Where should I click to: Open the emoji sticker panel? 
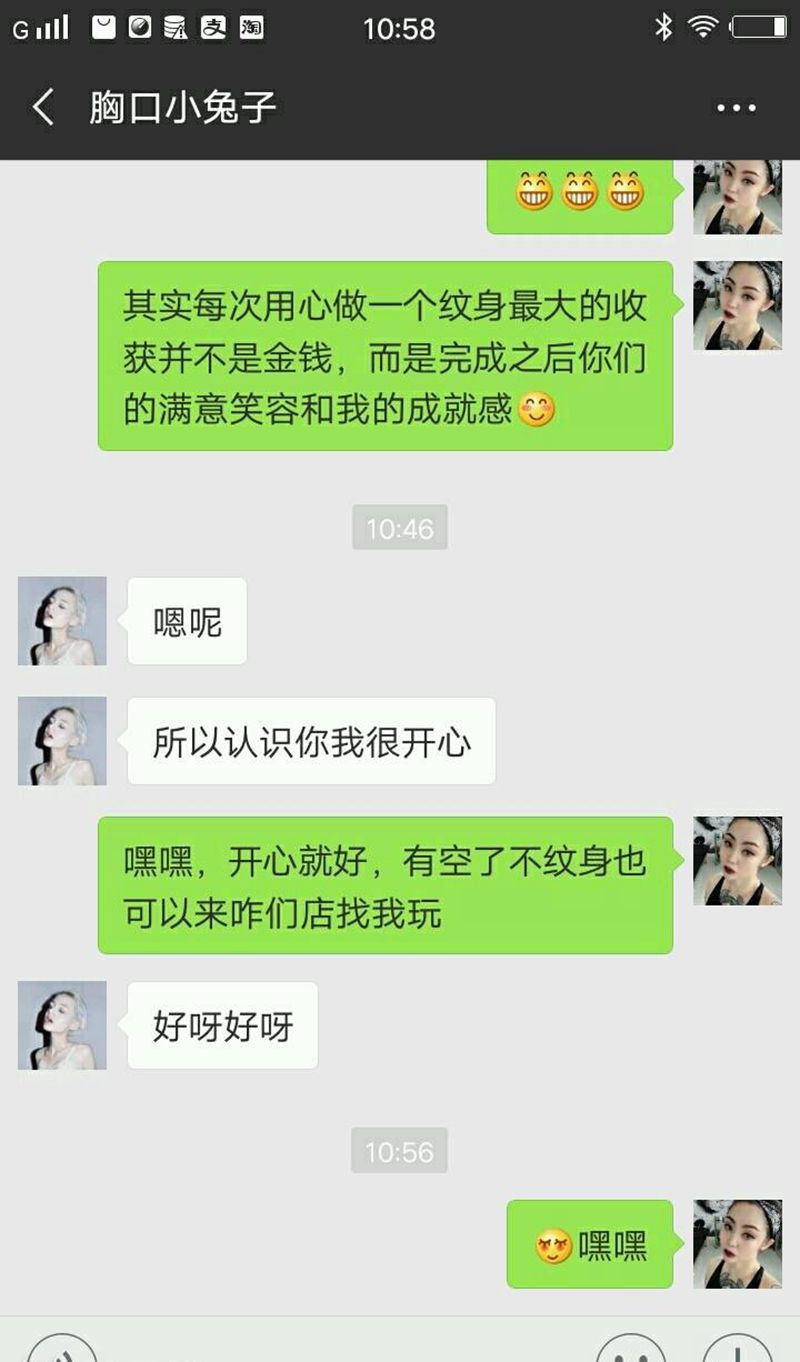click(630, 1352)
